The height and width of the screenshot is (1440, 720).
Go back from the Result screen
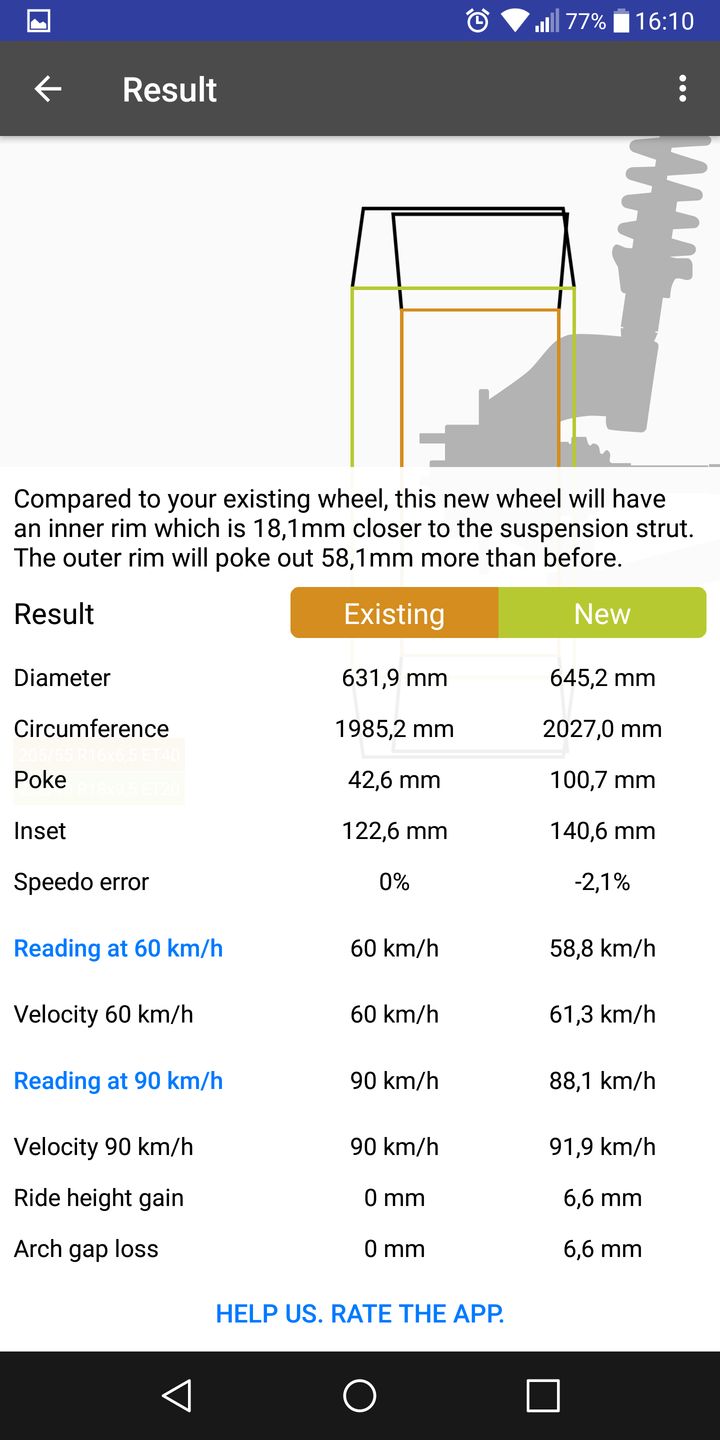(48, 89)
